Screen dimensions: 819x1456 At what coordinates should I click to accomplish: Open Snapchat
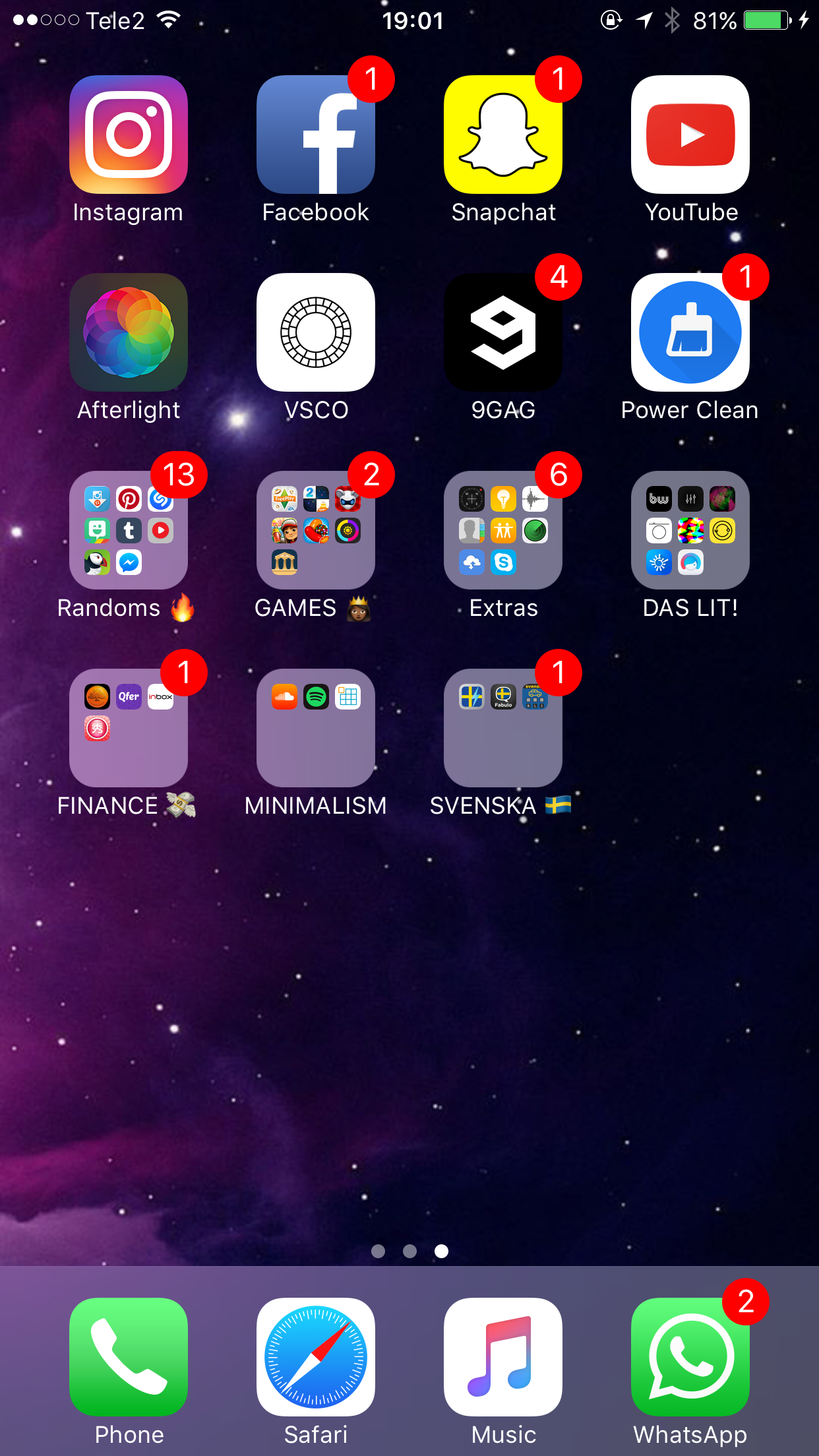coord(503,135)
